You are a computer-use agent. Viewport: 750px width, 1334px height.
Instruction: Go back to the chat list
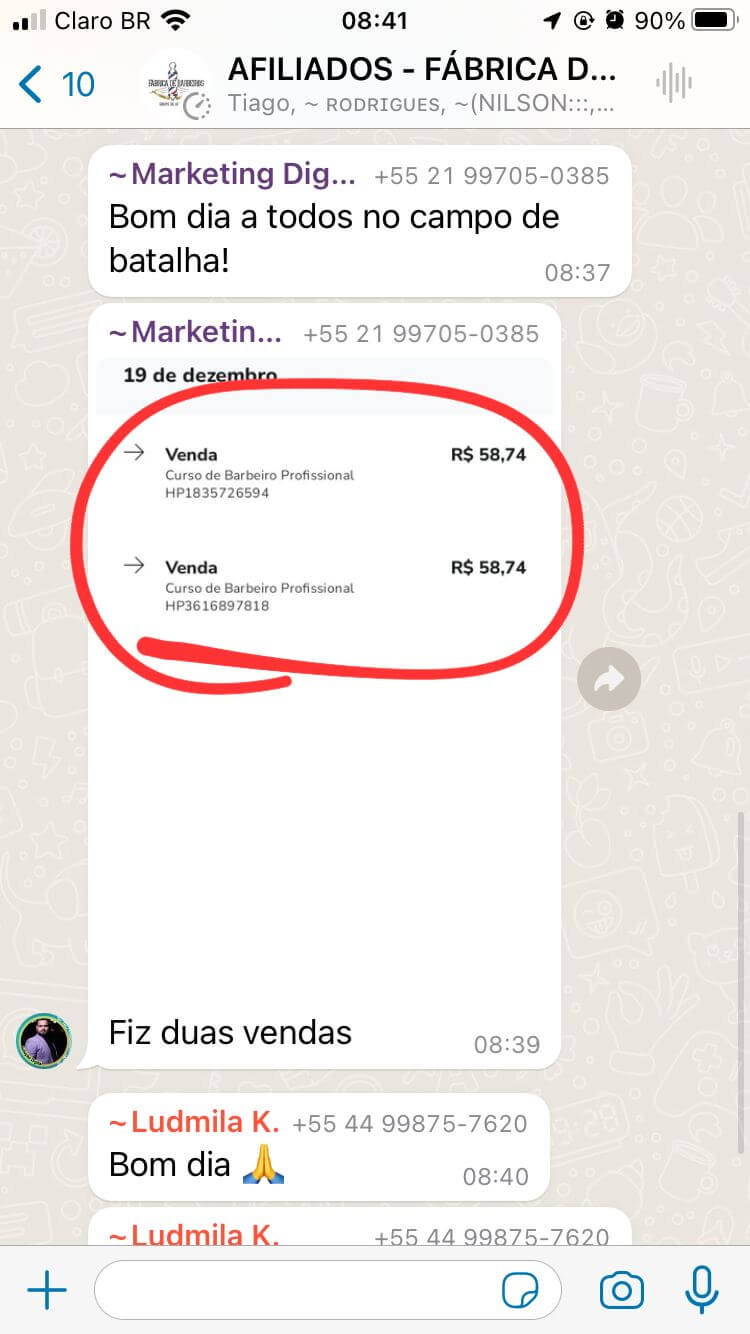point(55,84)
